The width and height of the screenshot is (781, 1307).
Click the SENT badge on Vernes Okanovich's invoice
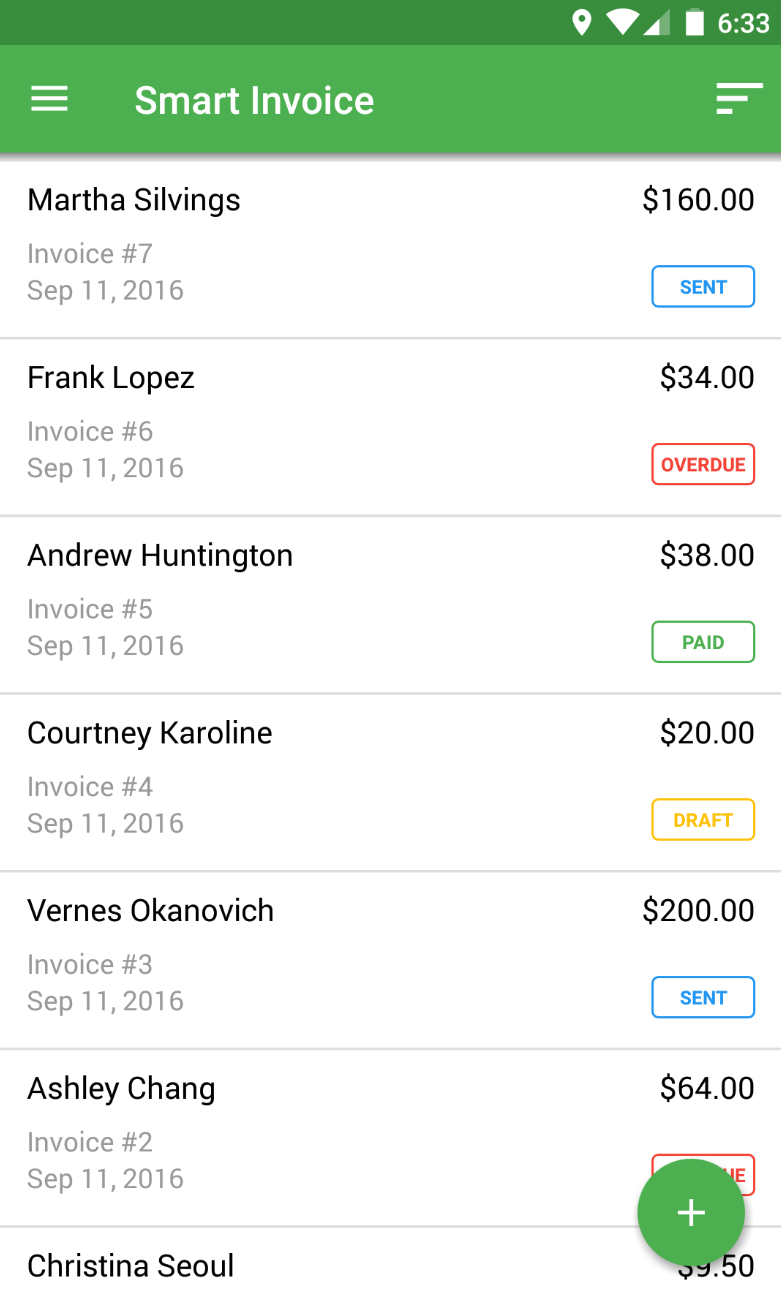[x=702, y=997]
